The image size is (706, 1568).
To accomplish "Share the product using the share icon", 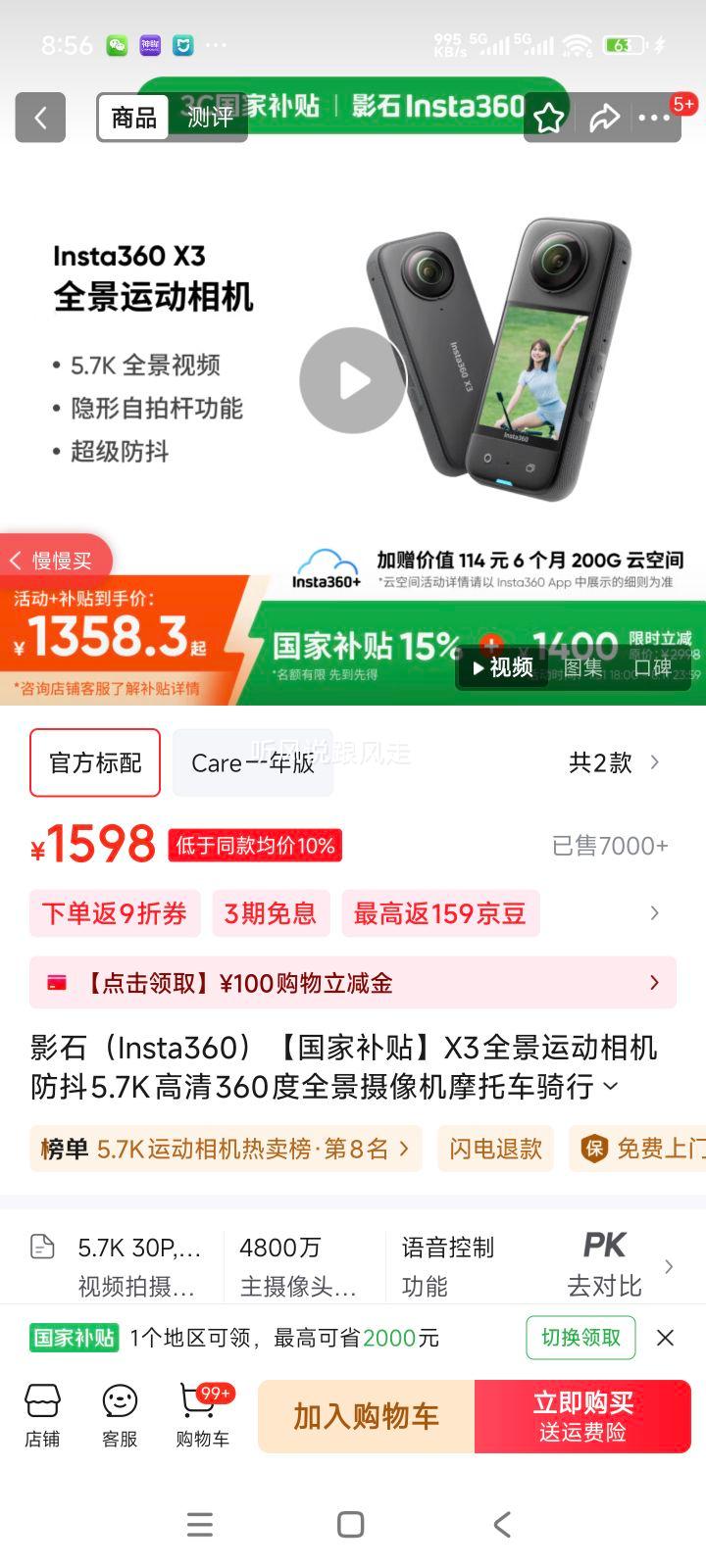I will pos(605,117).
